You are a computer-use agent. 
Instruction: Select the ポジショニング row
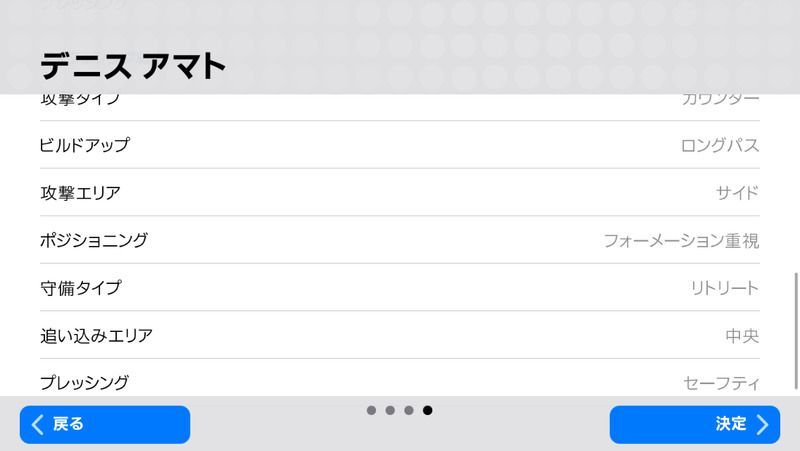tap(400, 240)
